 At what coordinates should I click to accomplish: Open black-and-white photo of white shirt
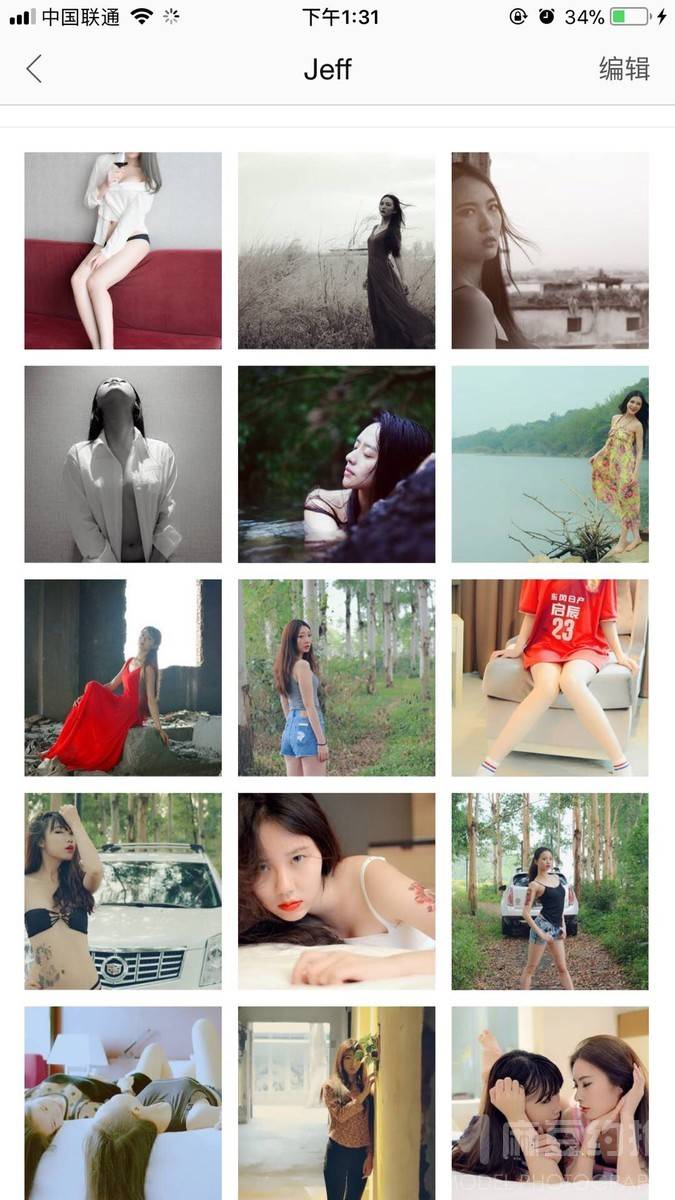[x=123, y=464]
